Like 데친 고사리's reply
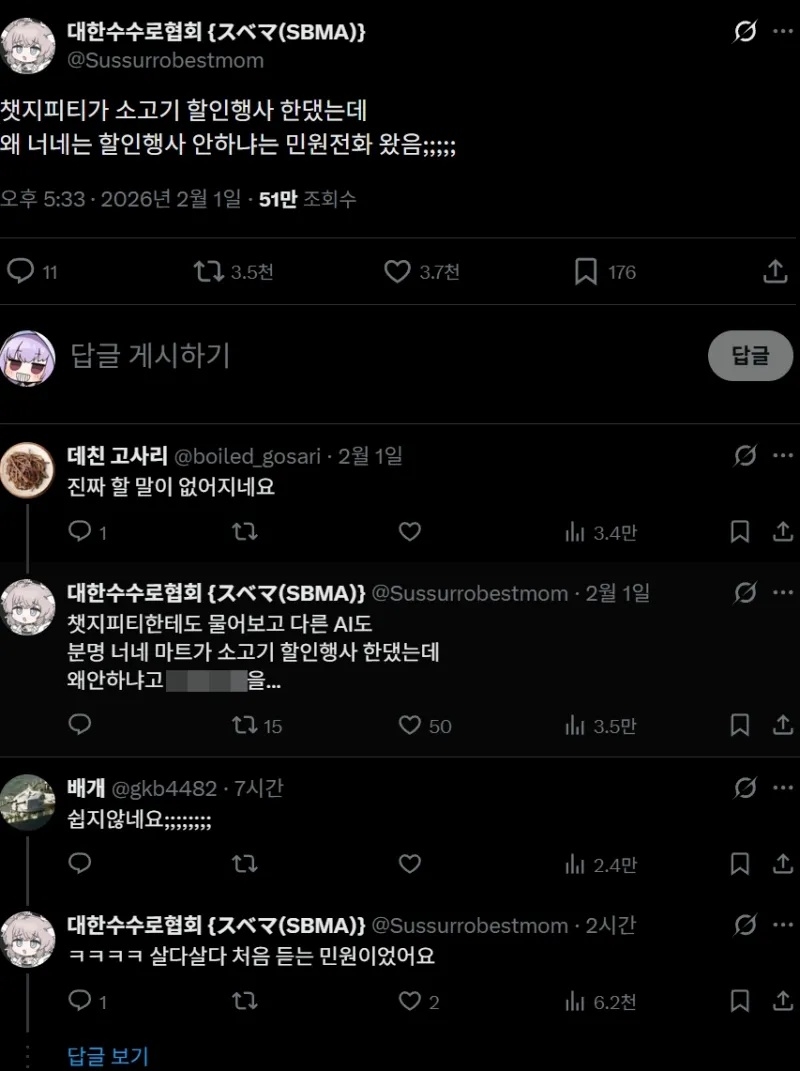The height and width of the screenshot is (1071, 800). [x=410, y=532]
